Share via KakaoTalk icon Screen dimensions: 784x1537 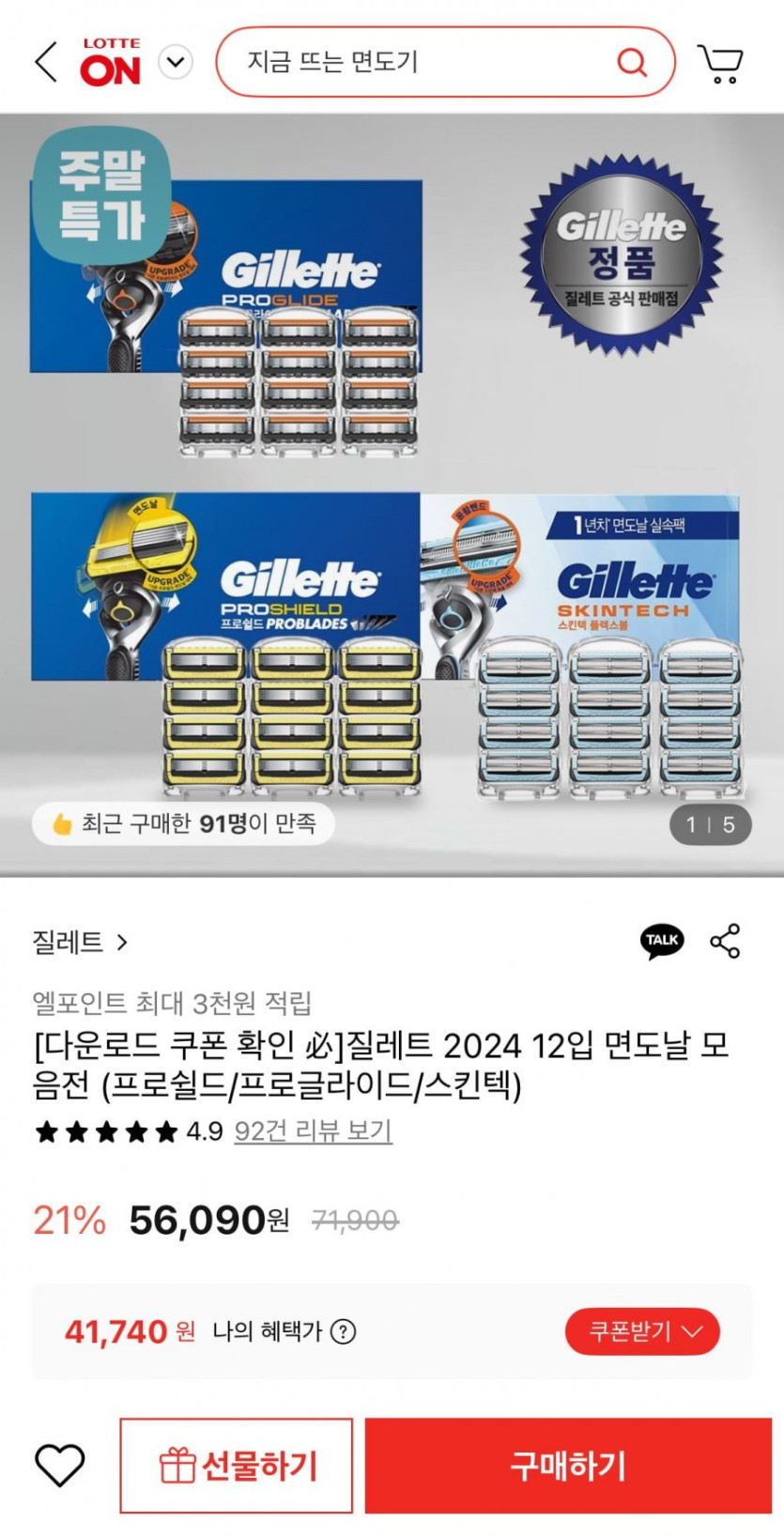point(662,940)
